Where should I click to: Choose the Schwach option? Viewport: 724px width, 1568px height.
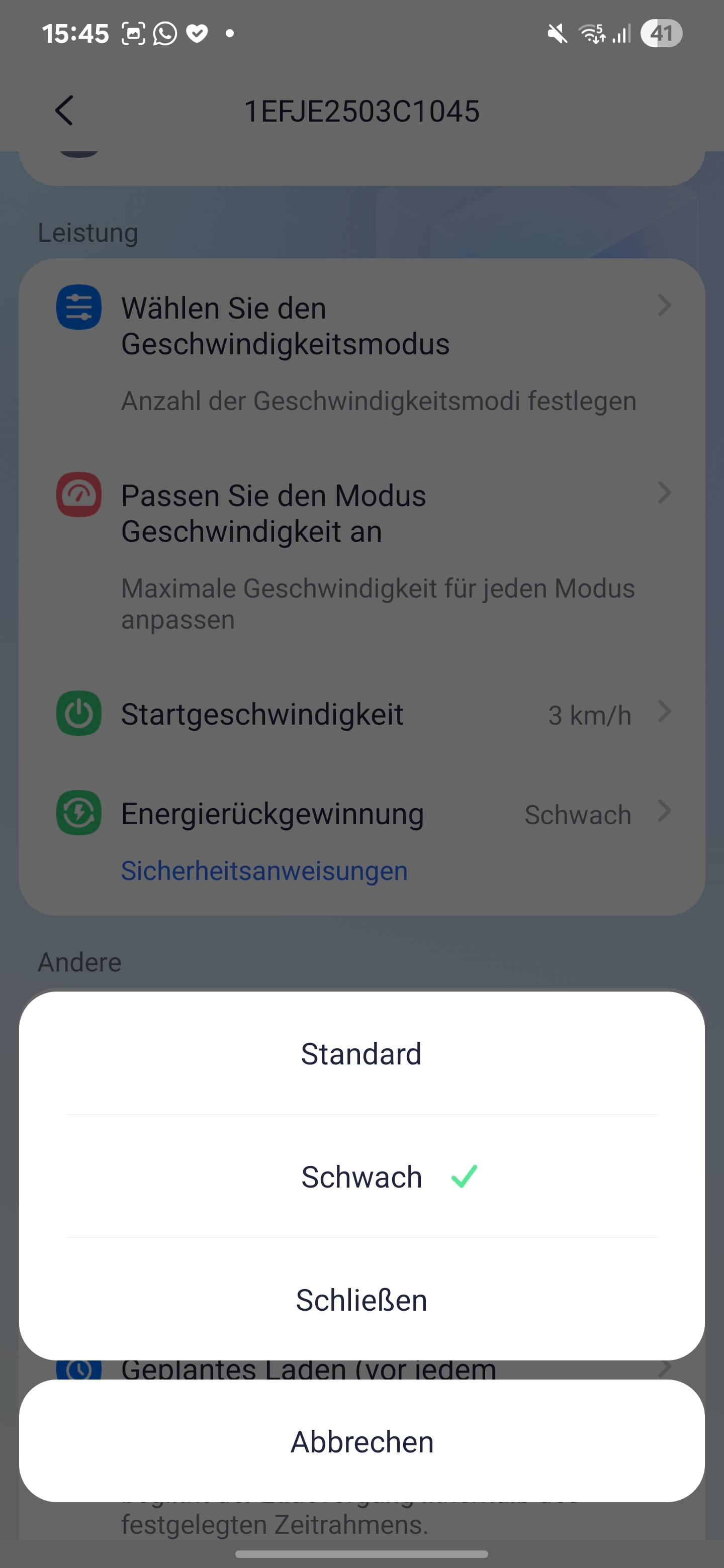pyautogui.click(x=361, y=1177)
